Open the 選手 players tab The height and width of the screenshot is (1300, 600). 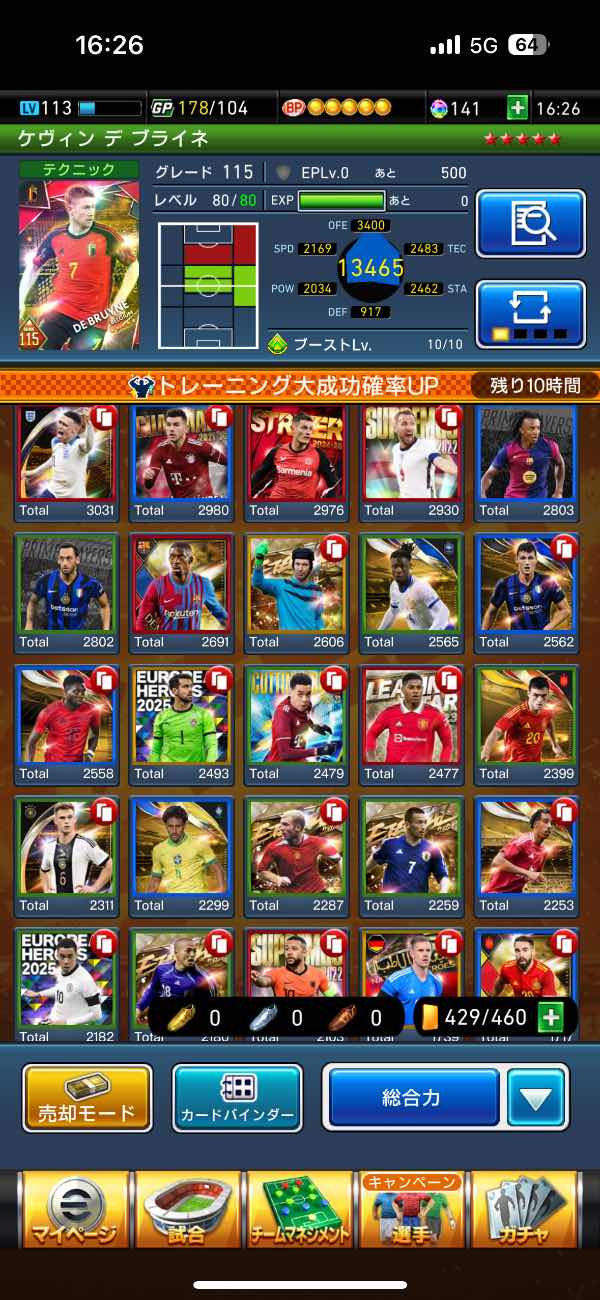tap(413, 1210)
